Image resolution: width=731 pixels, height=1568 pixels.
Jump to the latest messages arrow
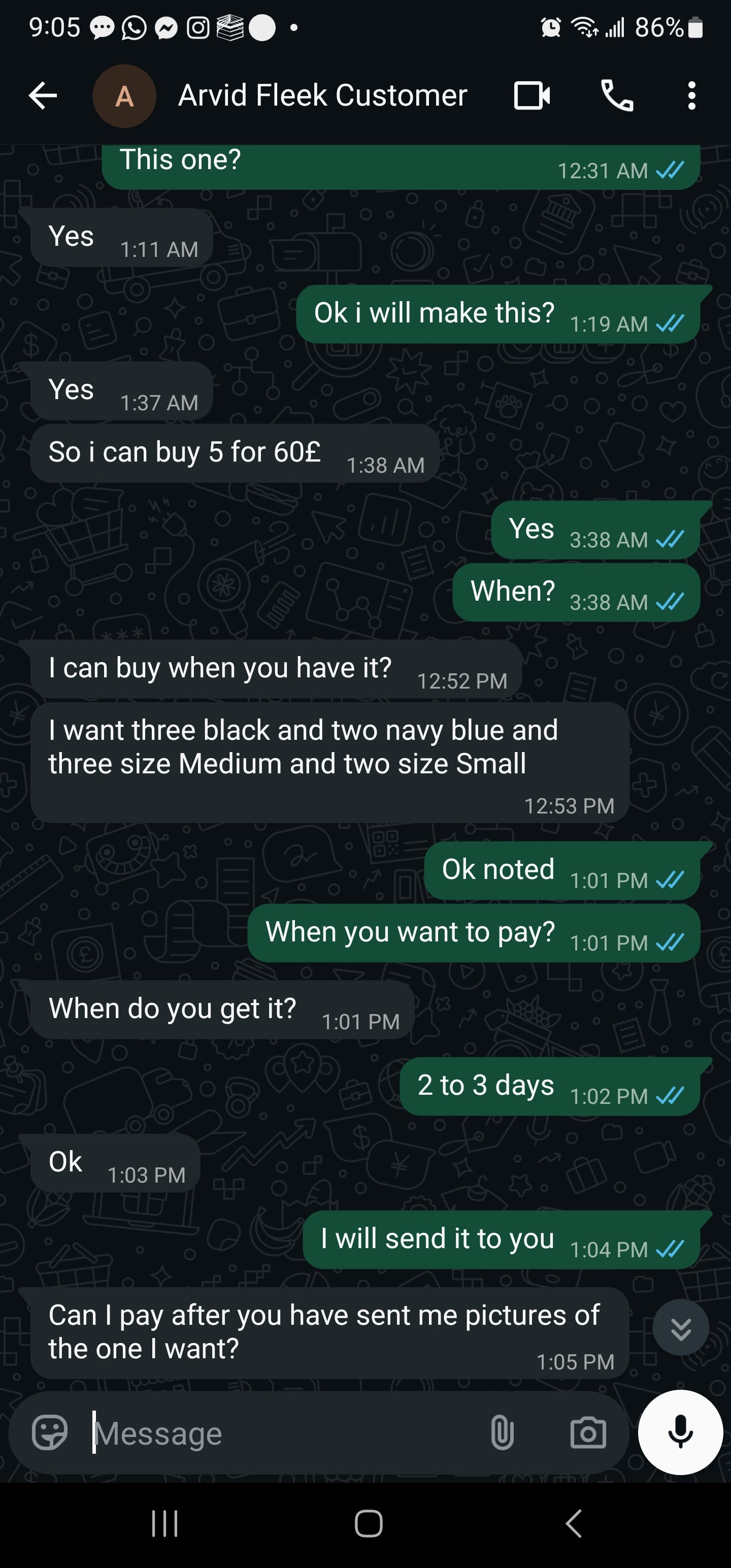click(680, 1327)
